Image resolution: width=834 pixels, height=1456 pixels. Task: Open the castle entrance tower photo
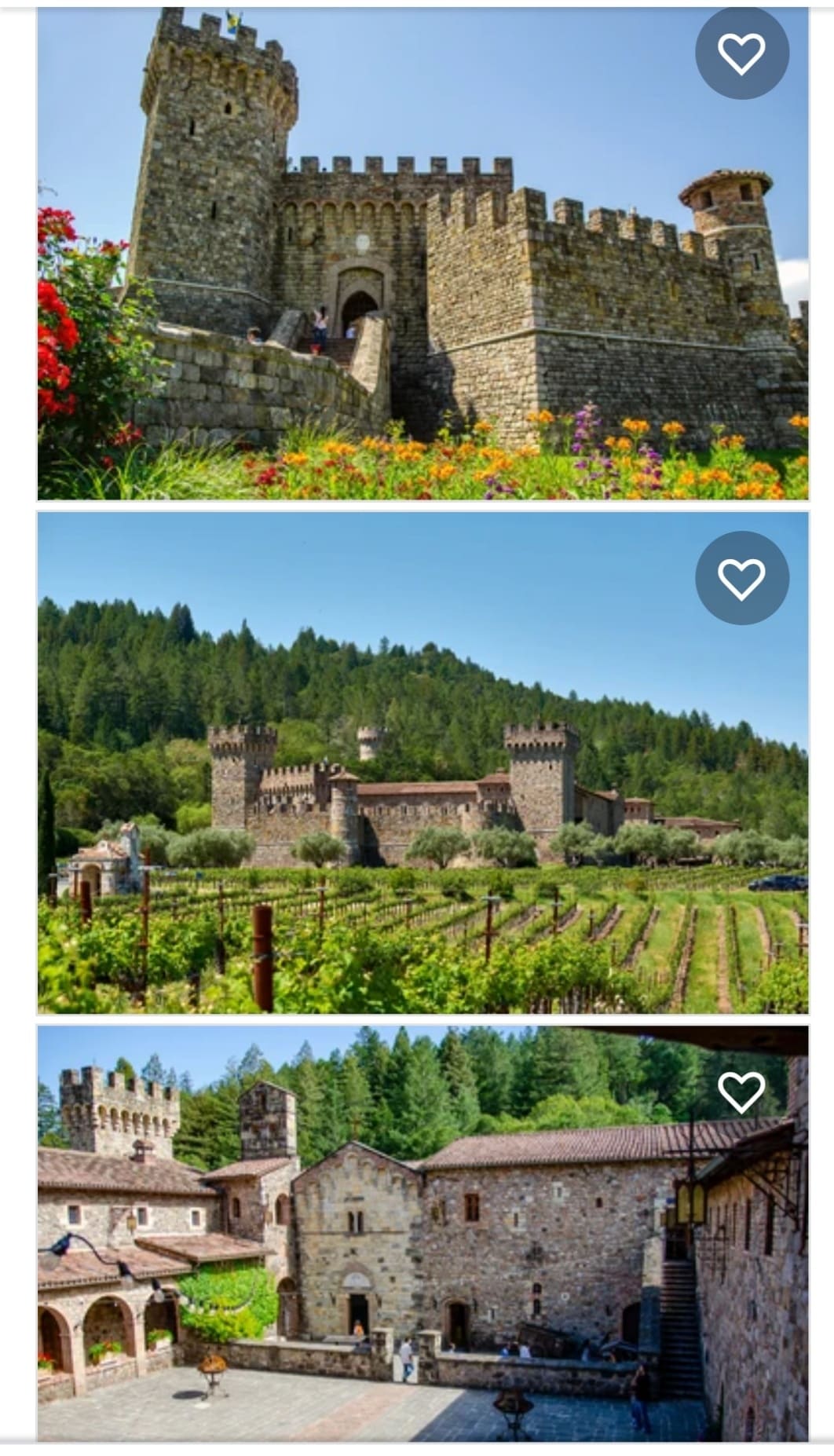[x=422, y=254]
